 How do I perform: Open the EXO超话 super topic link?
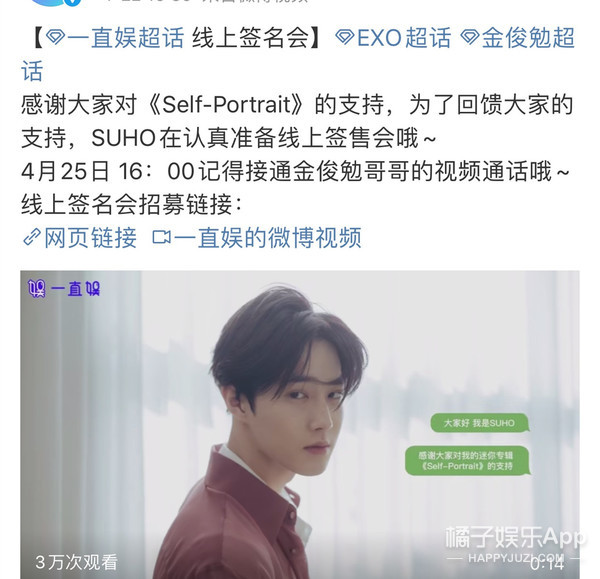pyautogui.click(x=393, y=39)
